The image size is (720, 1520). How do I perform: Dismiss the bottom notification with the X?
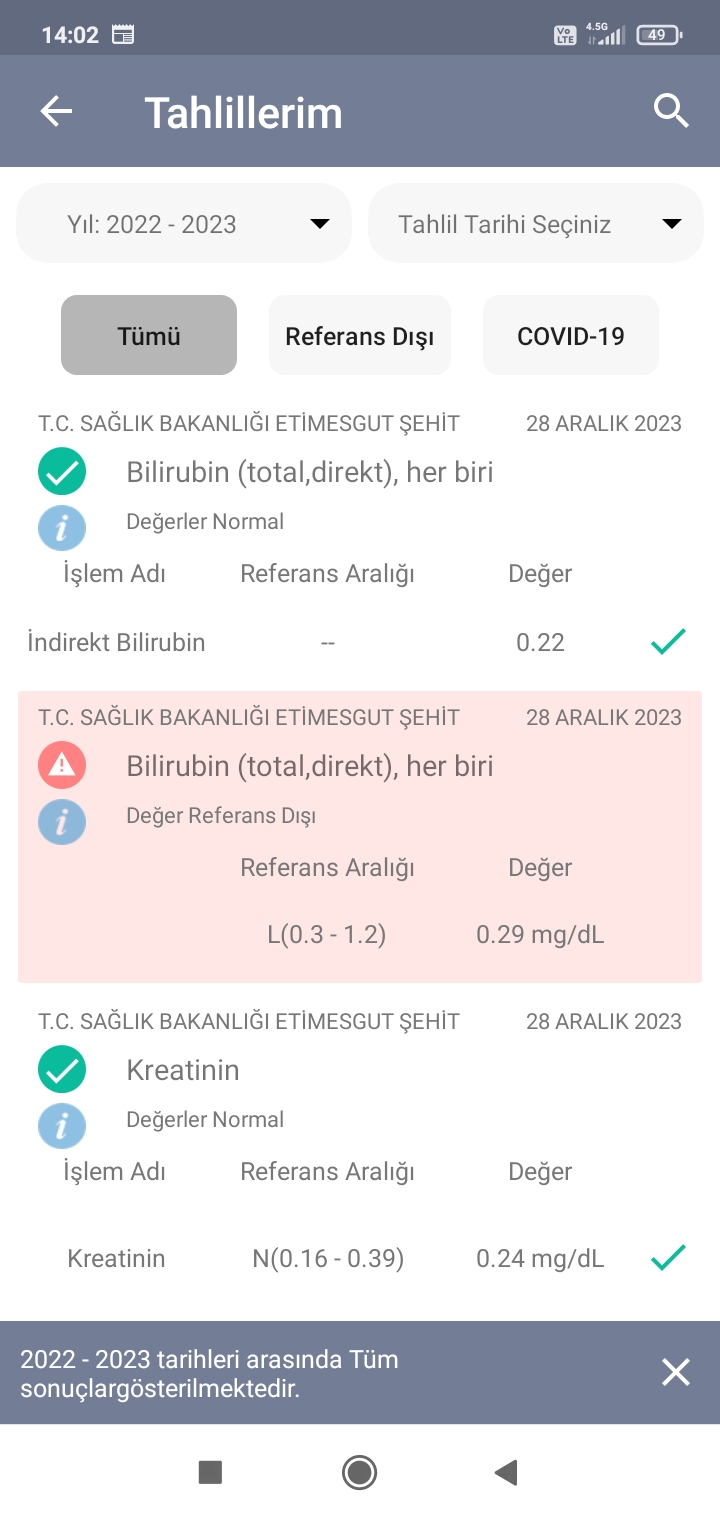pyautogui.click(x=676, y=1372)
